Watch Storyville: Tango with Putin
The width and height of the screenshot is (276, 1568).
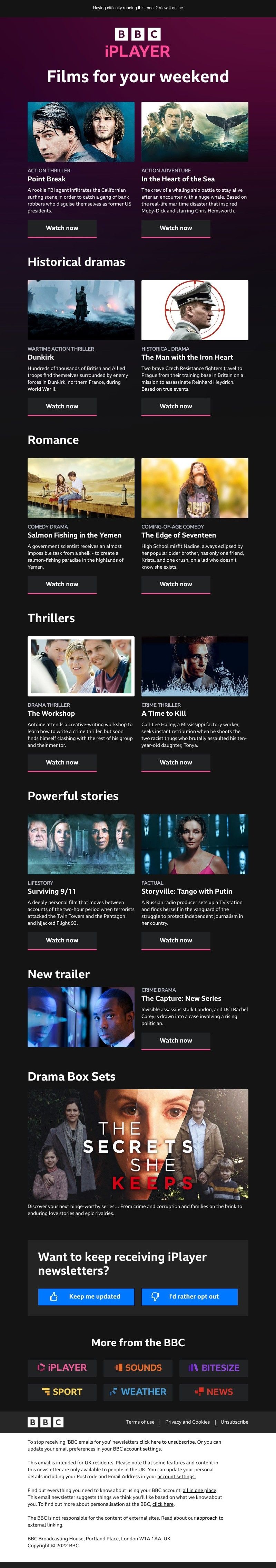pyautogui.click(x=176, y=940)
